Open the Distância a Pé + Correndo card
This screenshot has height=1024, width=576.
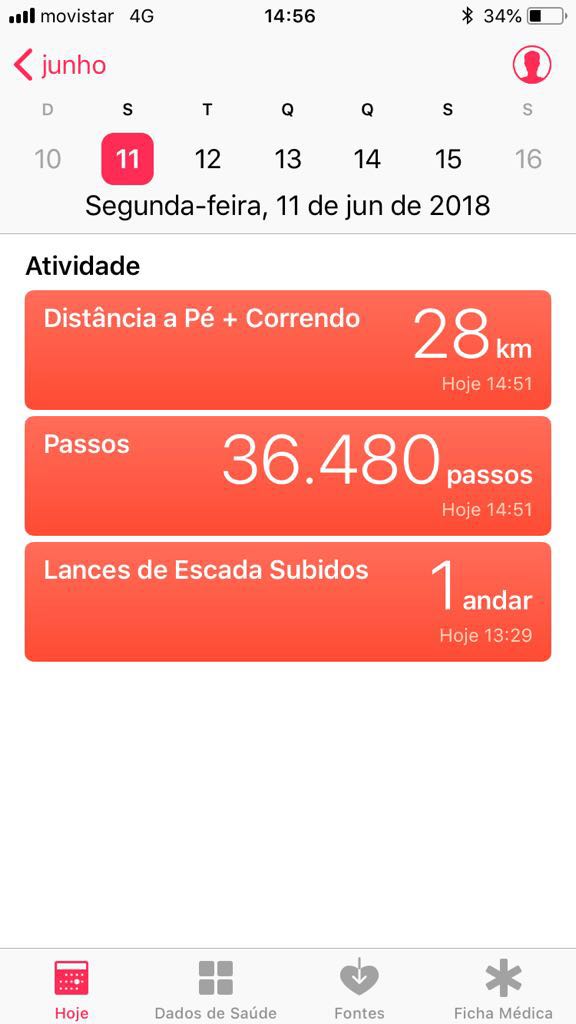point(288,350)
